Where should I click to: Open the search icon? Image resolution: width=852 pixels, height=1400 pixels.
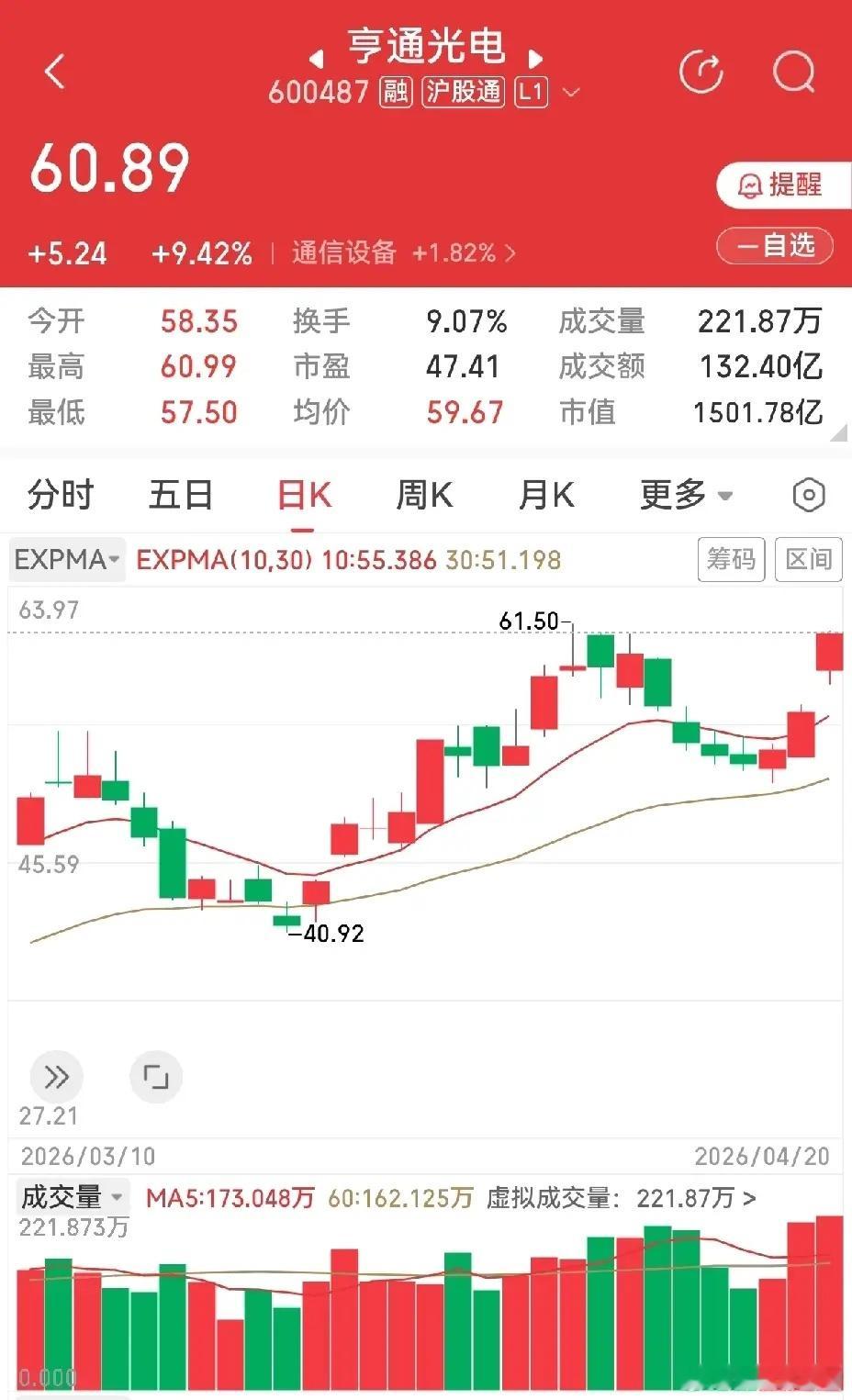(793, 72)
